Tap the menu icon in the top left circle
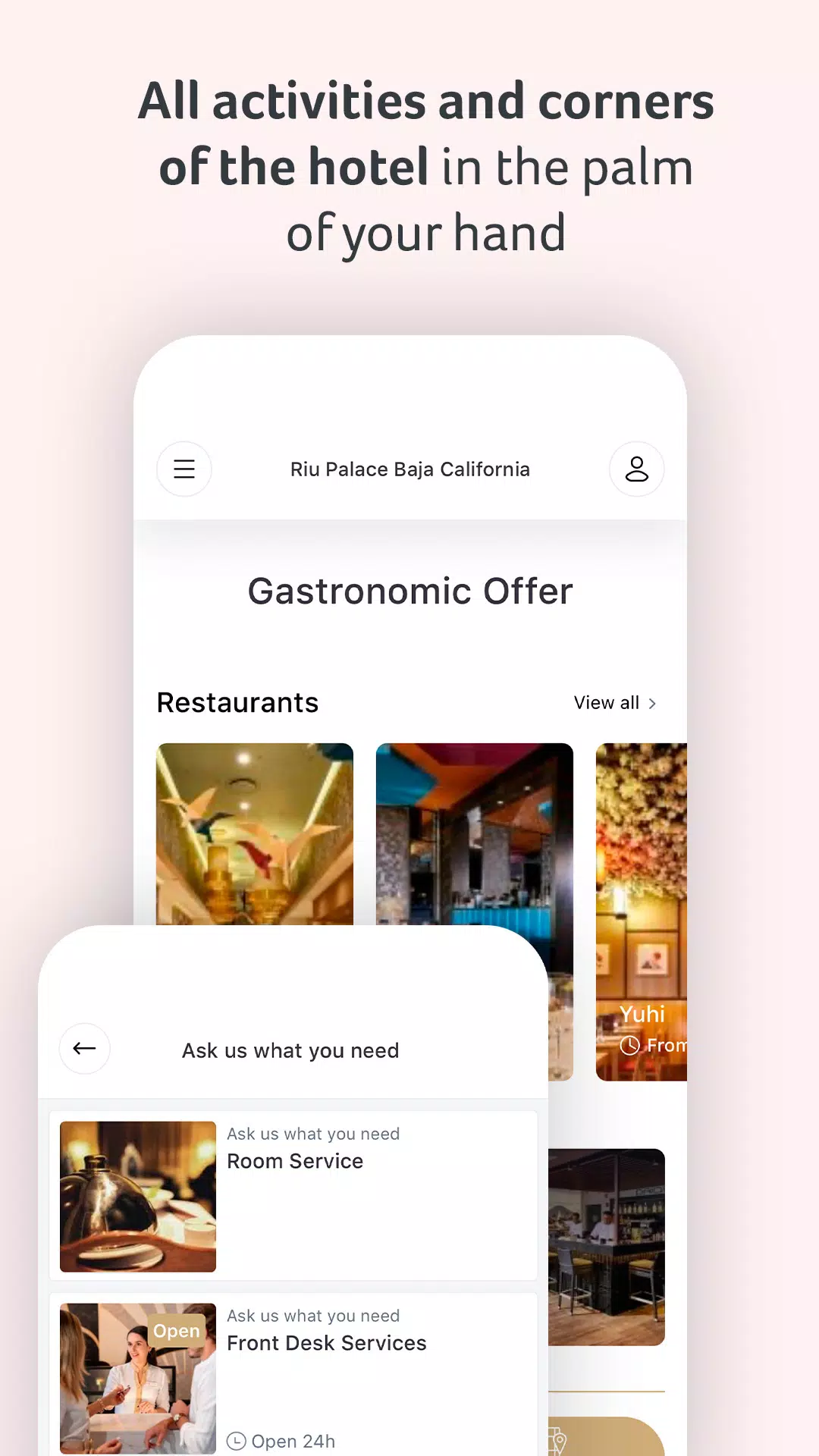 pos(184,469)
